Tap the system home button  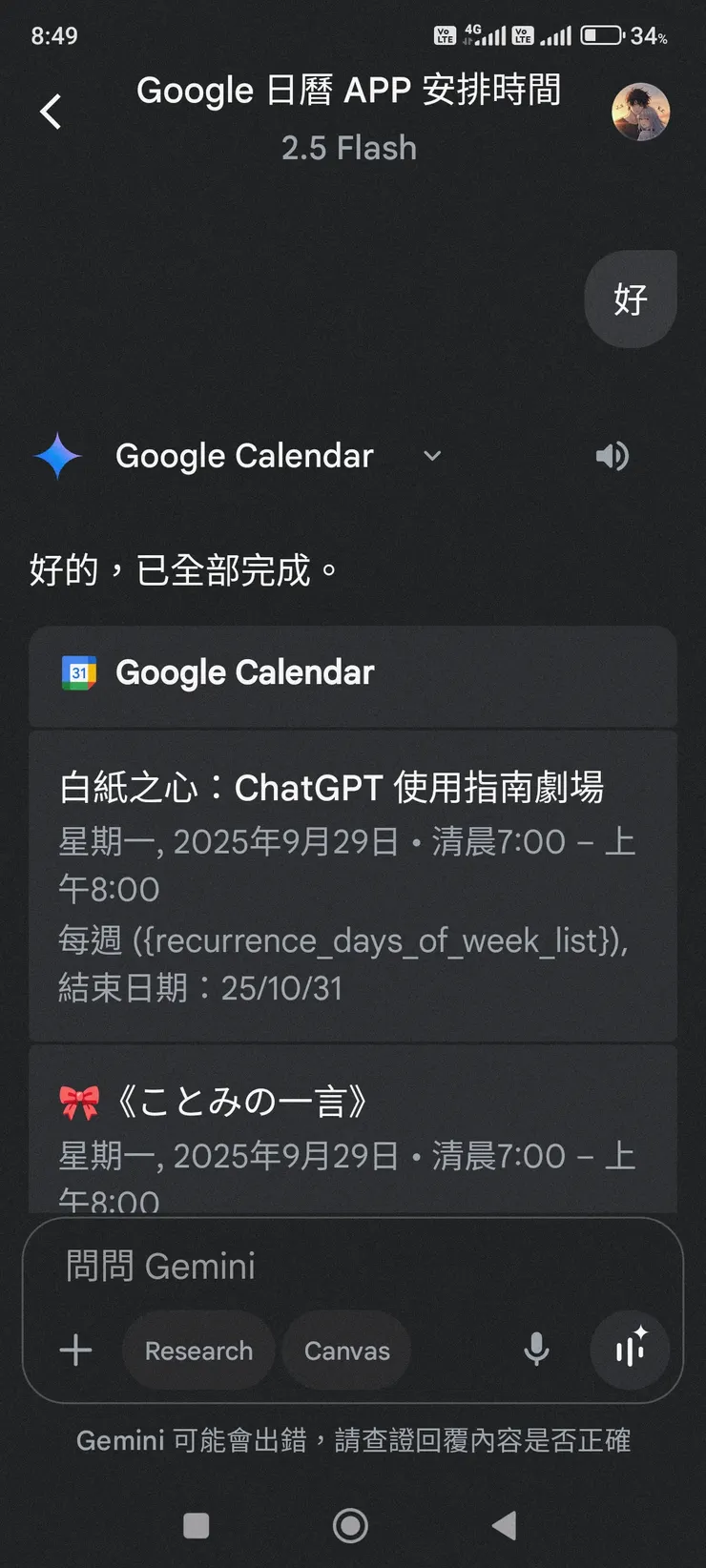[x=350, y=1525]
